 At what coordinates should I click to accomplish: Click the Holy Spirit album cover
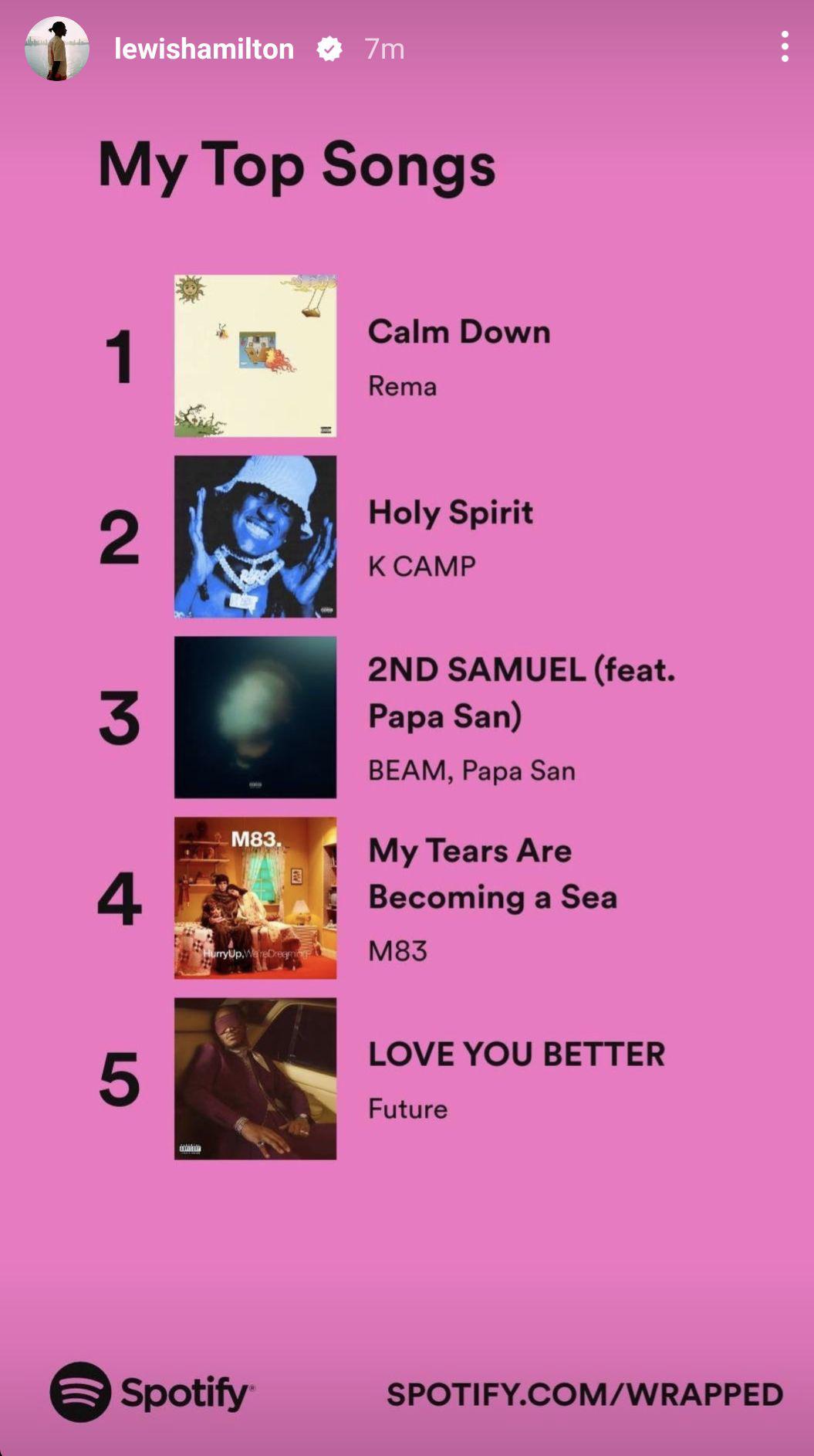point(255,534)
